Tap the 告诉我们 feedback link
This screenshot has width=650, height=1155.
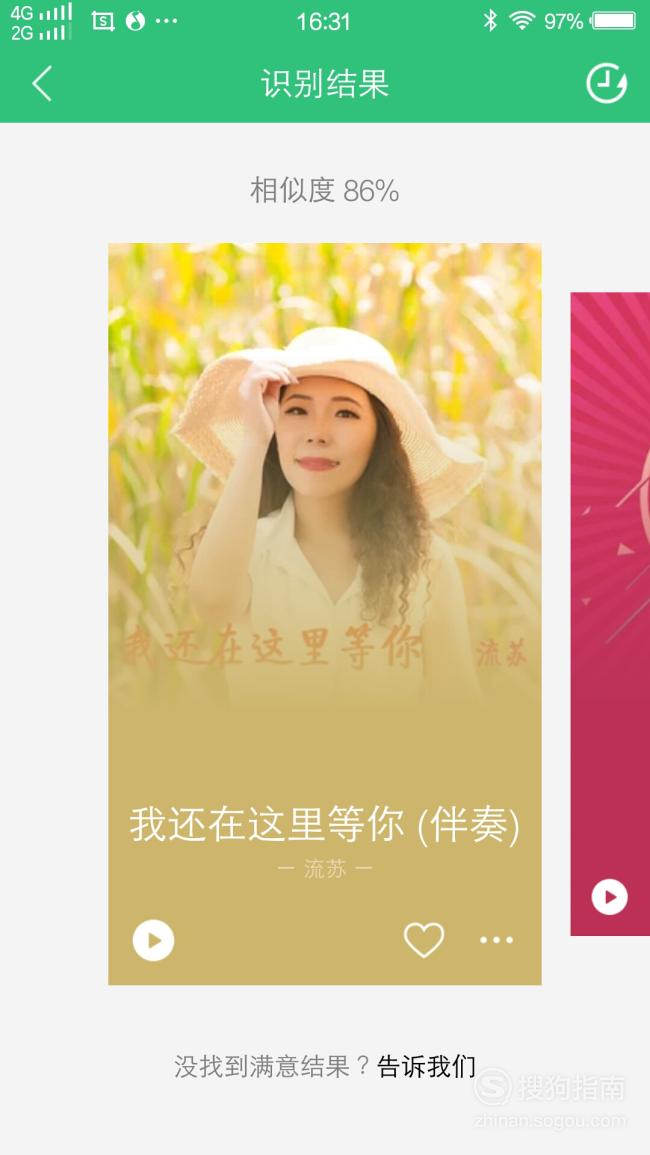[x=426, y=1066]
